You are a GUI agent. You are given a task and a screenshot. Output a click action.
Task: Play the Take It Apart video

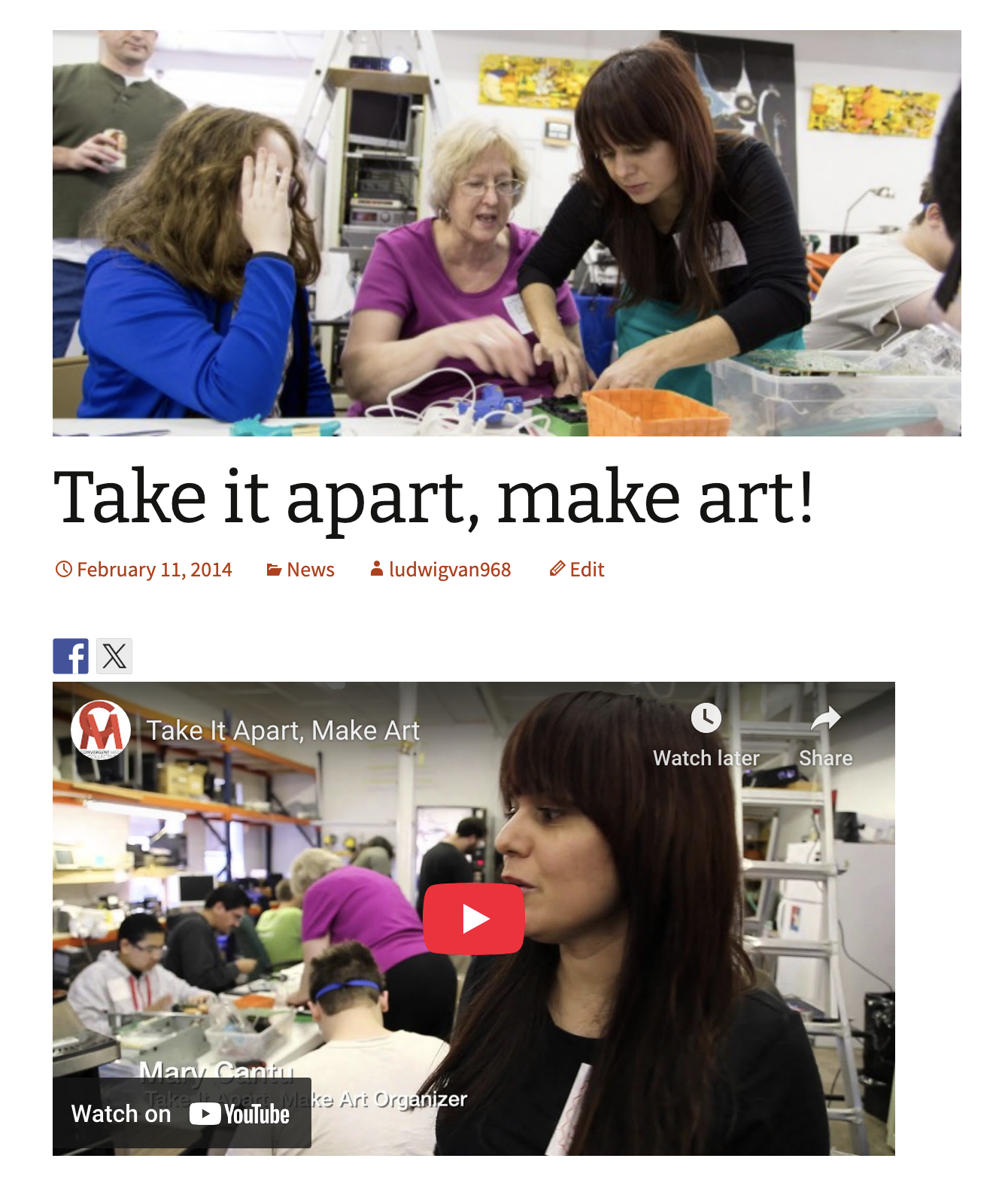[x=473, y=919]
